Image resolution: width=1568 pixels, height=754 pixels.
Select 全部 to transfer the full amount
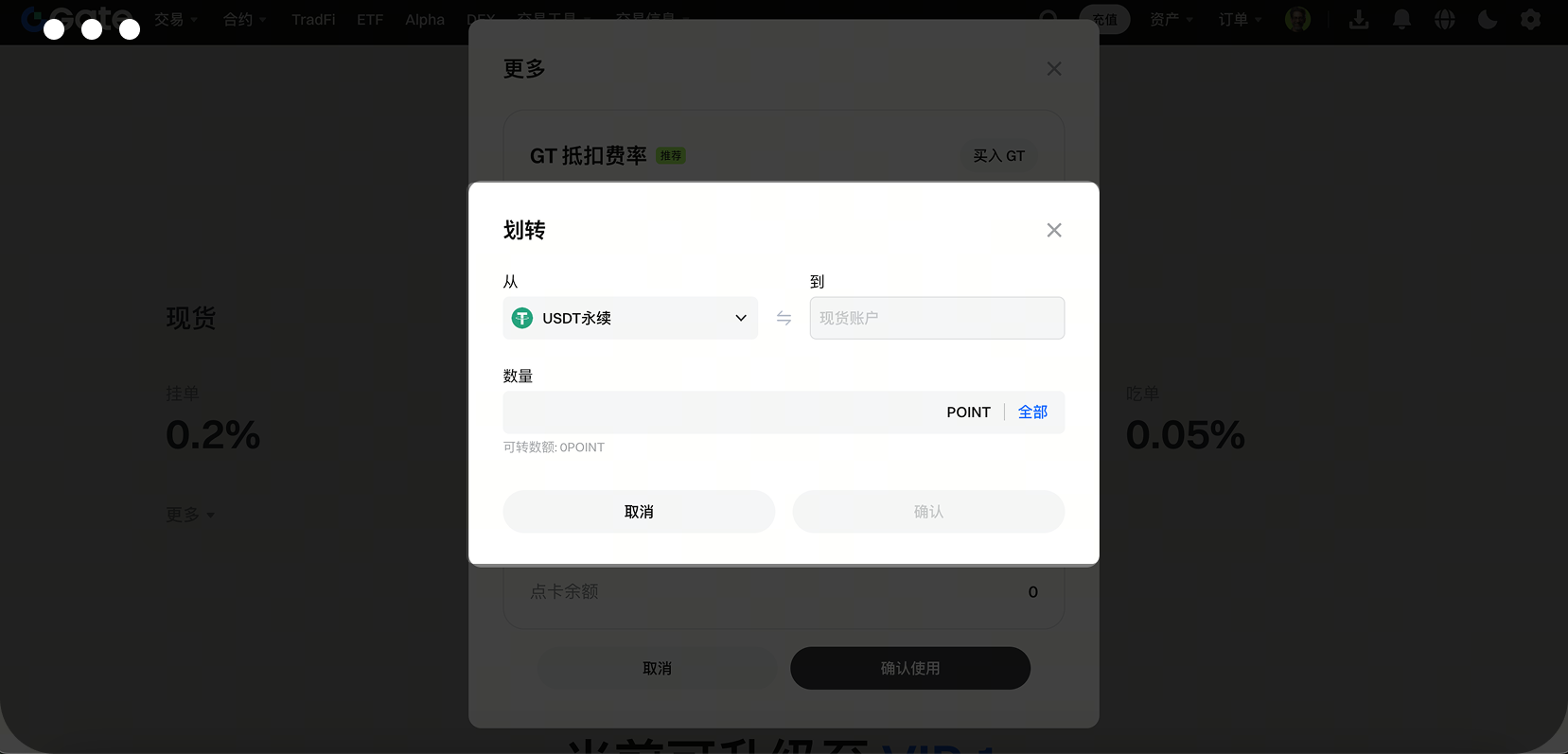(x=1032, y=412)
